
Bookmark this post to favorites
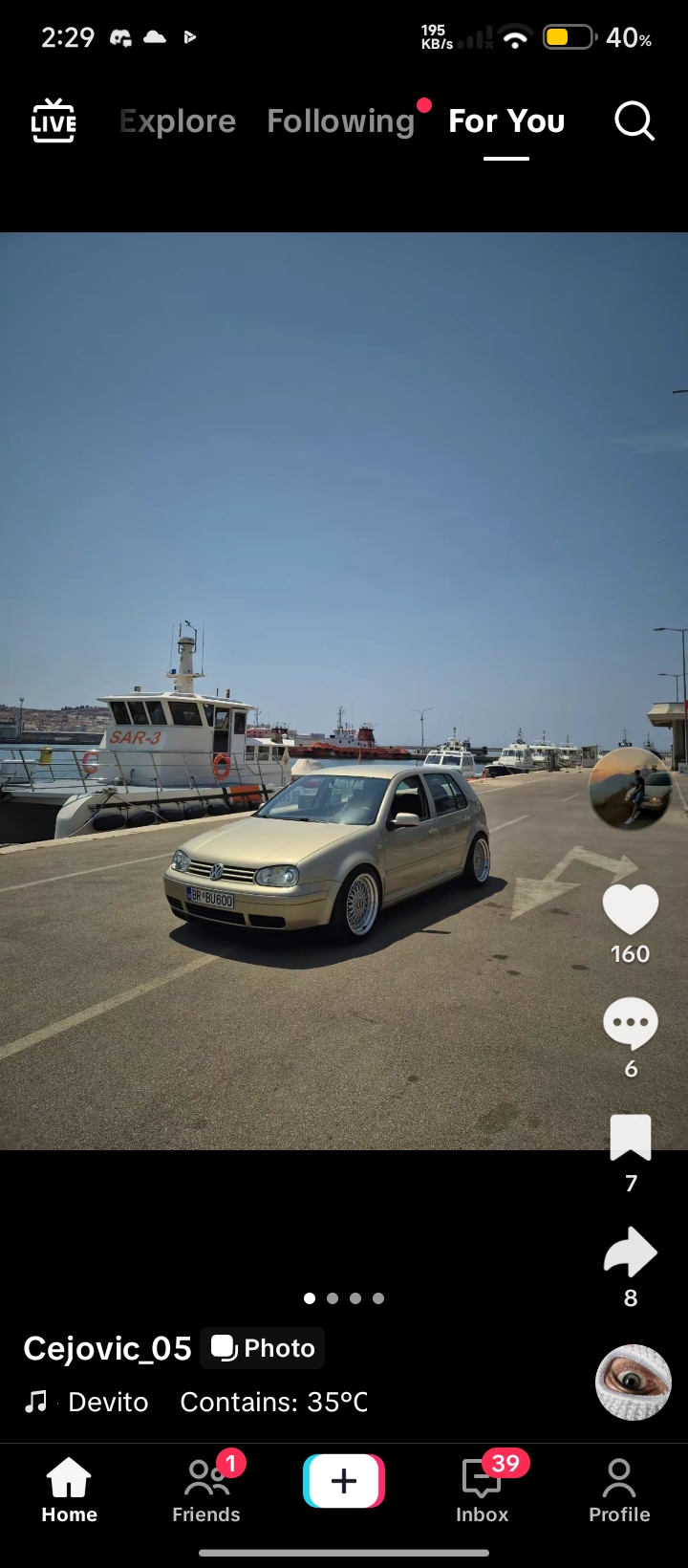[631, 1138]
